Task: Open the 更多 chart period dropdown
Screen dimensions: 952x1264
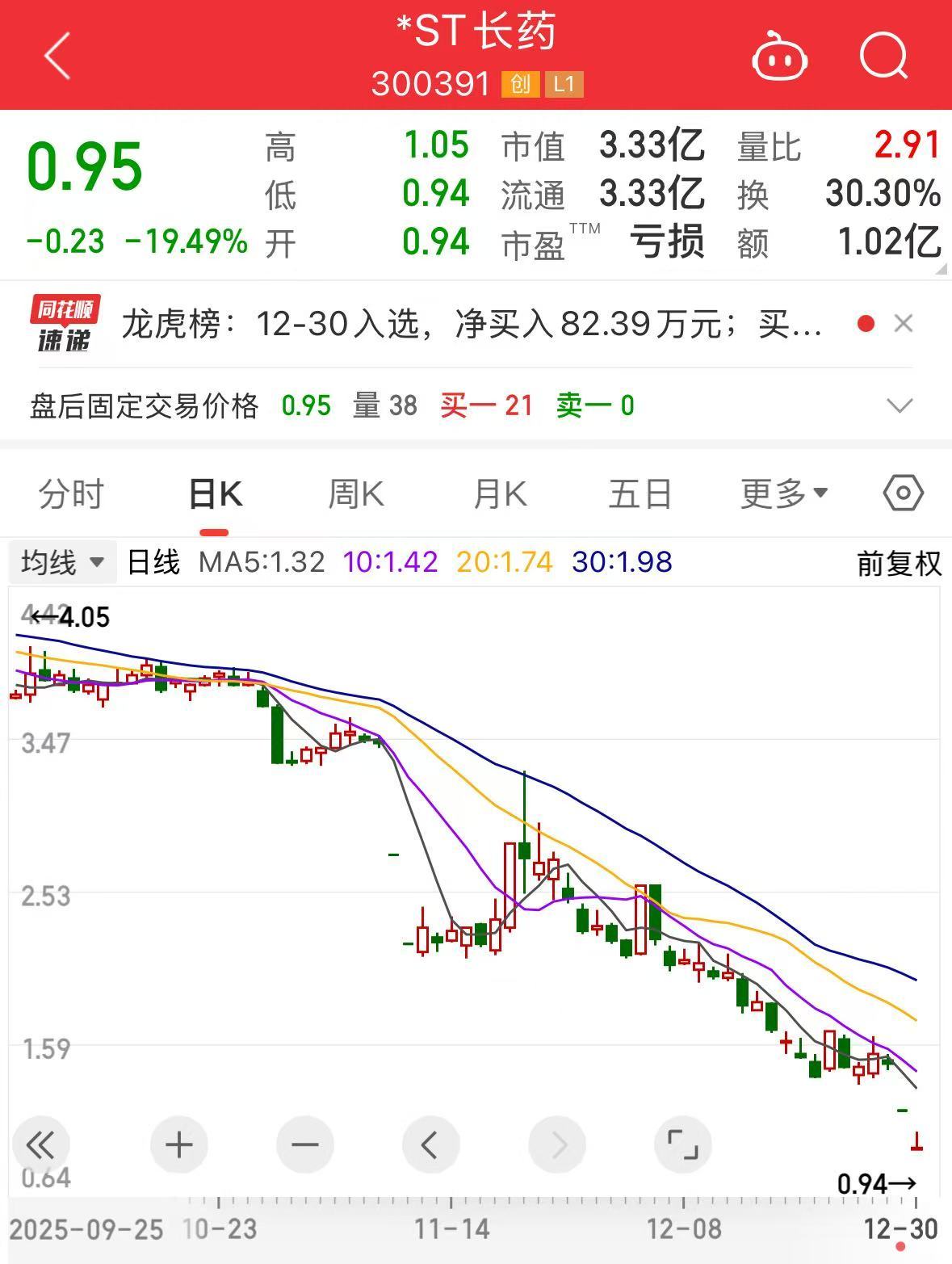Action: pos(783,493)
